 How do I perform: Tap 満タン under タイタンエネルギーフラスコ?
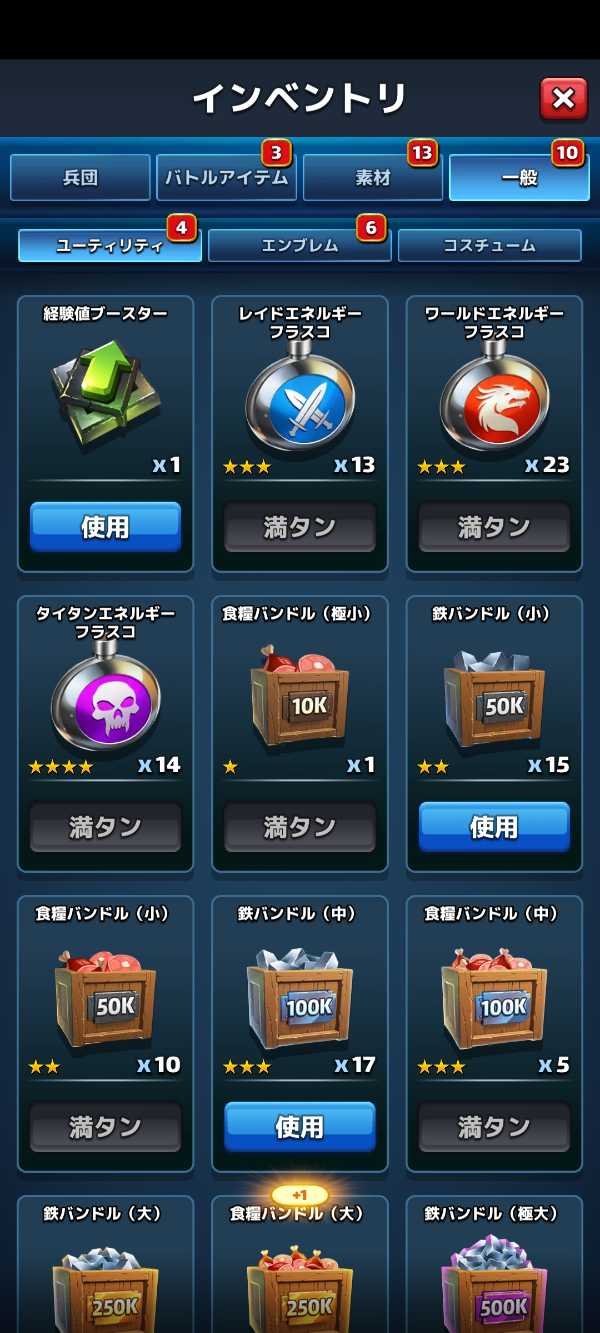105,827
